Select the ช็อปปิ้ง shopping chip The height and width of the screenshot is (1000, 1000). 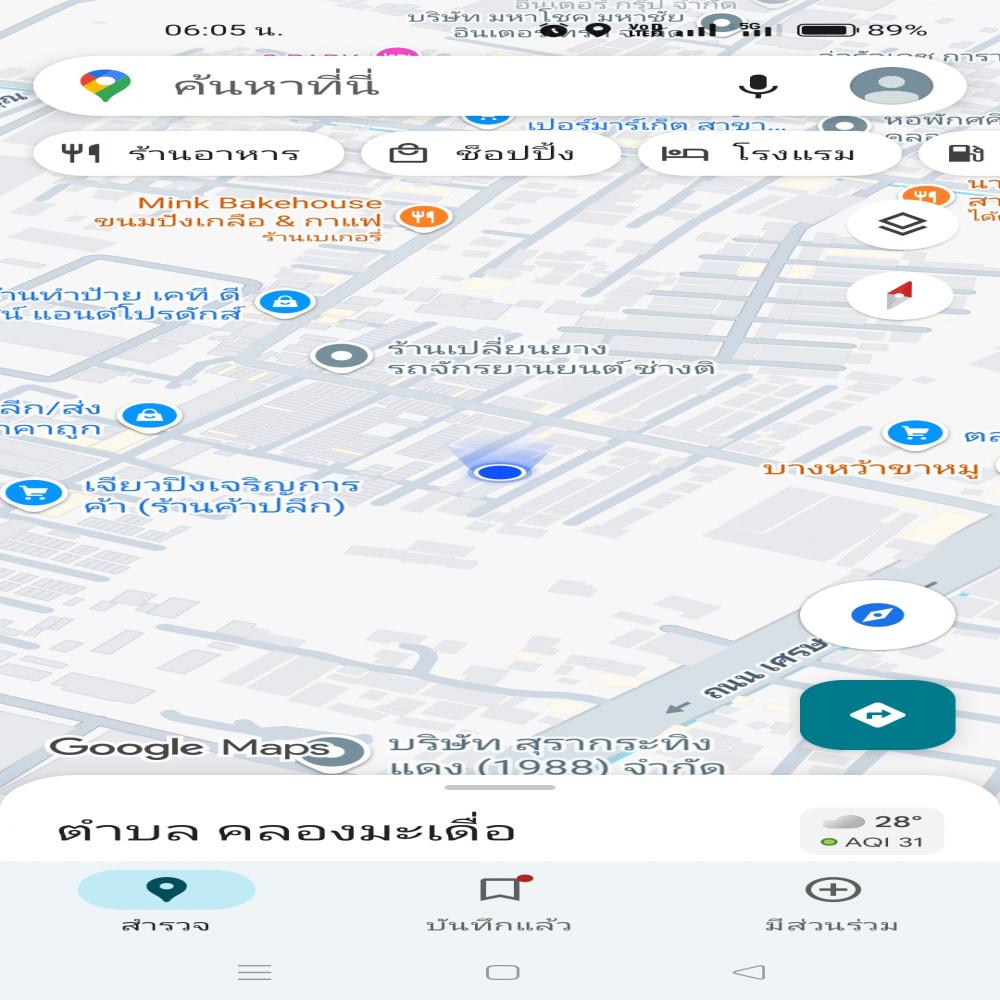point(490,154)
